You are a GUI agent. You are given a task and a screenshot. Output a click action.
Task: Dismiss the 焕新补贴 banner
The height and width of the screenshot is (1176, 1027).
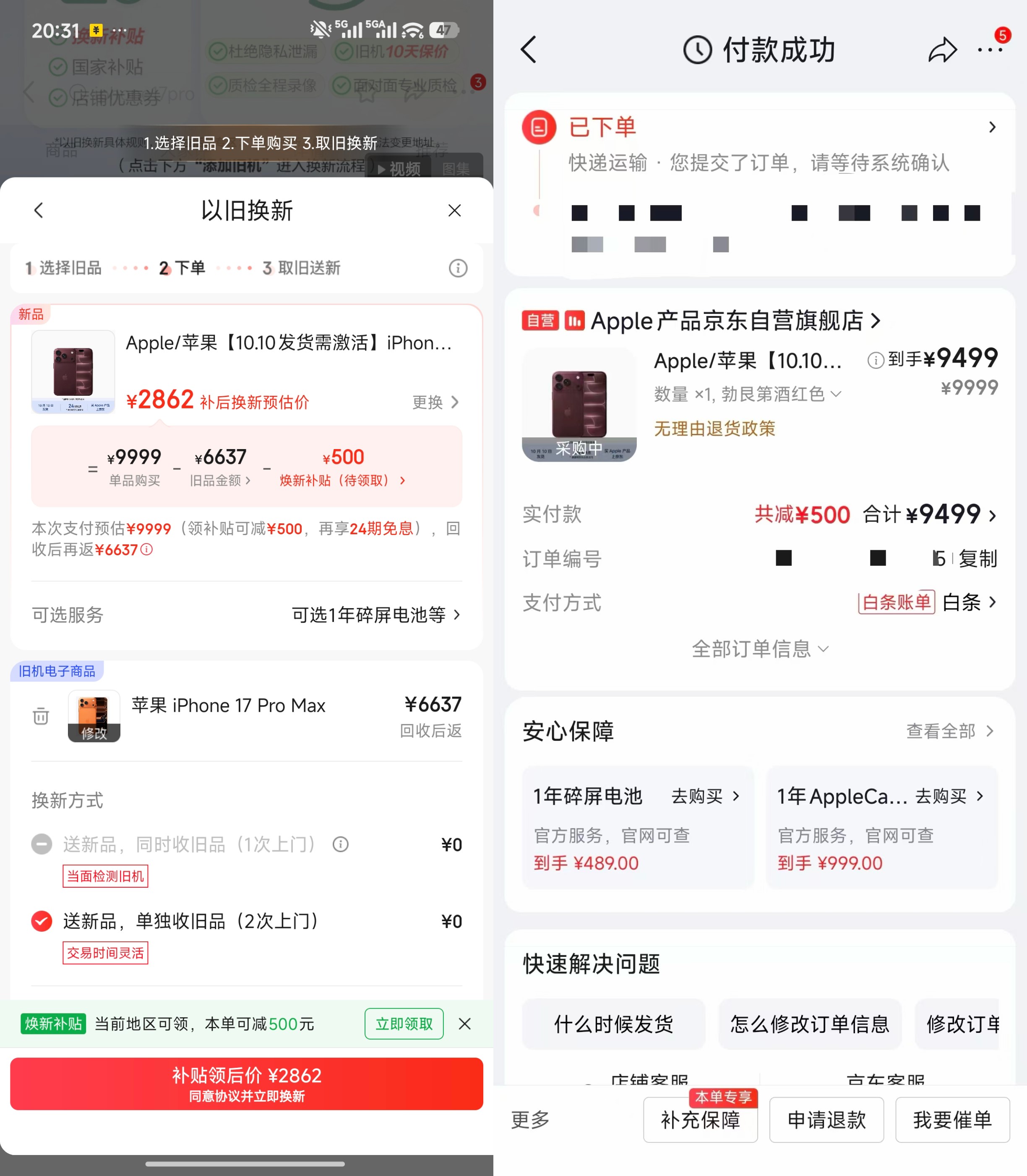465,1024
